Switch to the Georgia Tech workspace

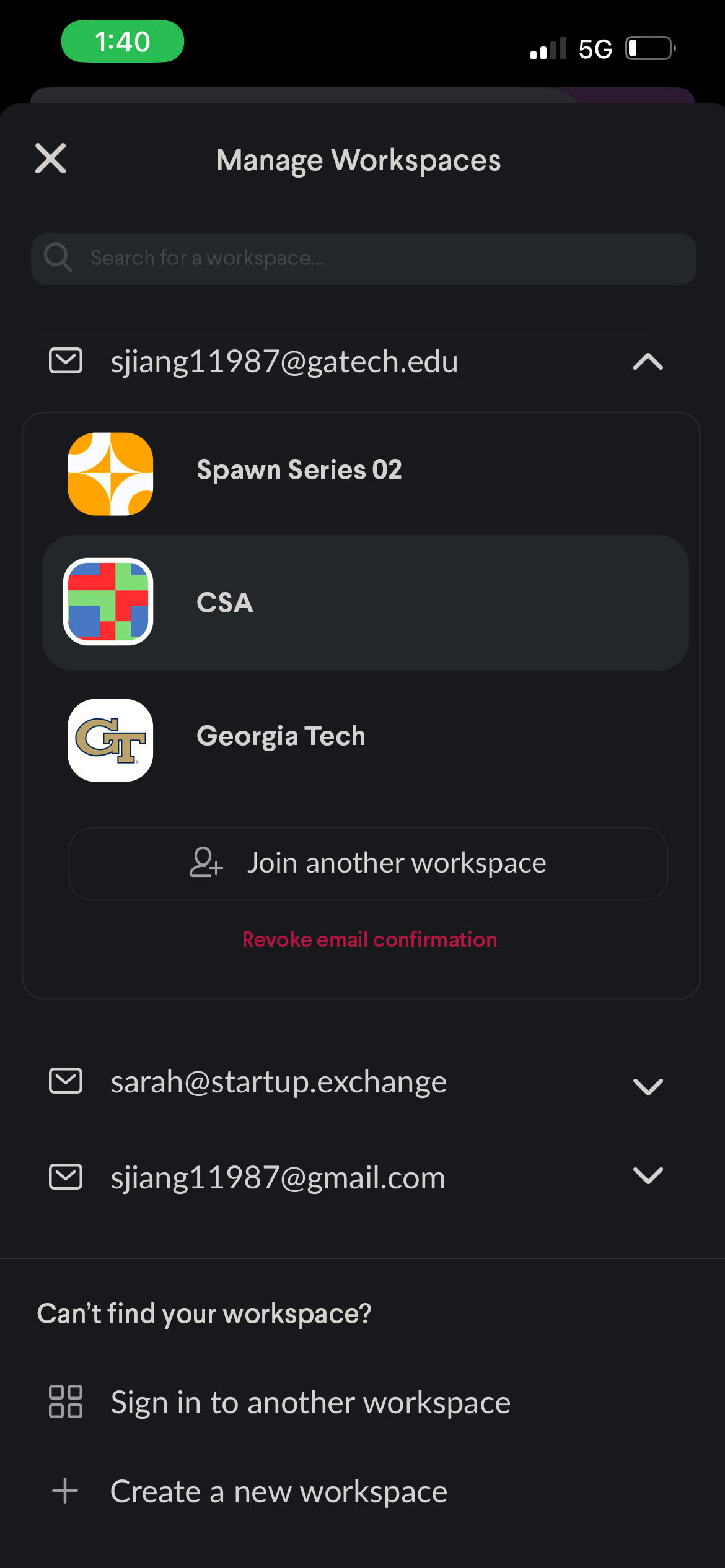point(365,739)
